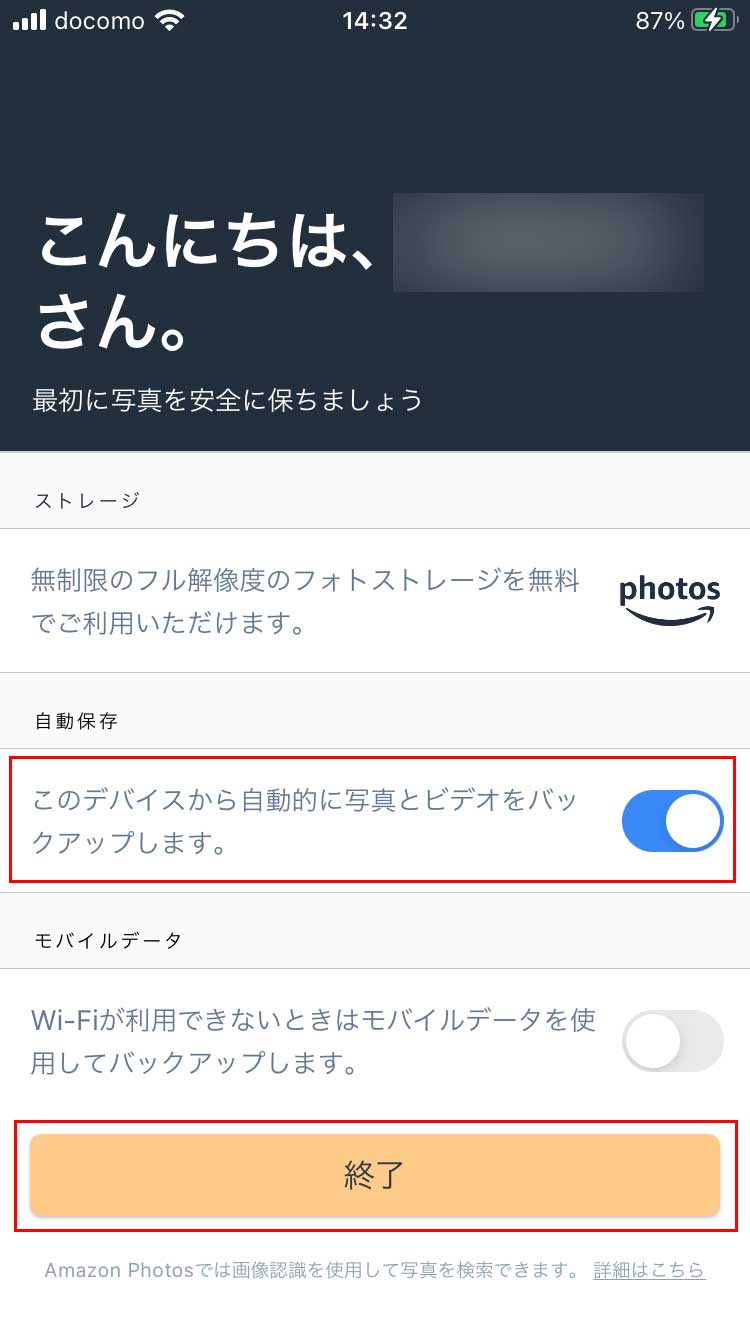
Task: Open the 詳細はこちら link
Action: point(649,1271)
